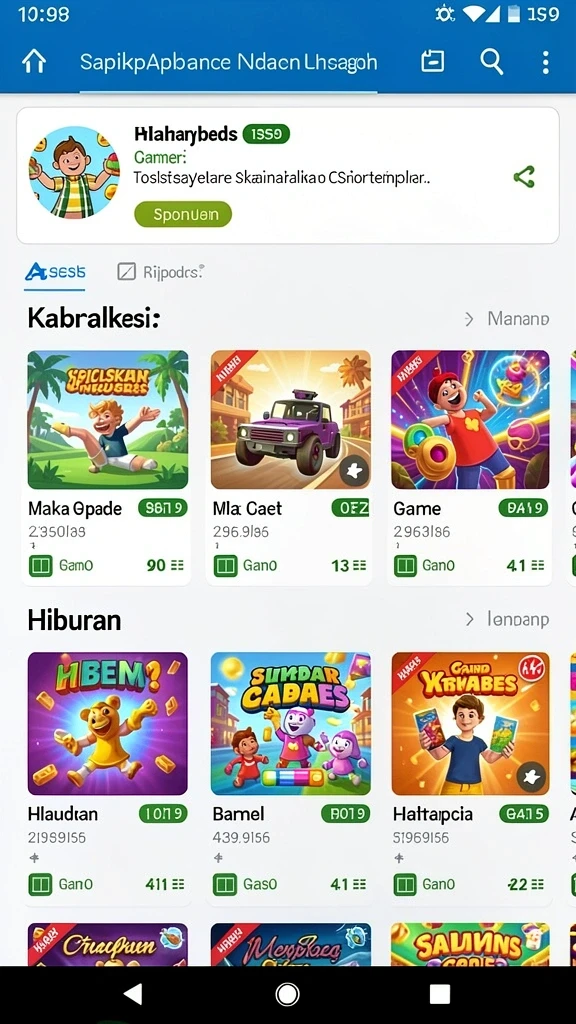Open the three-dot overflow menu
576x1024 pixels.
coord(545,62)
